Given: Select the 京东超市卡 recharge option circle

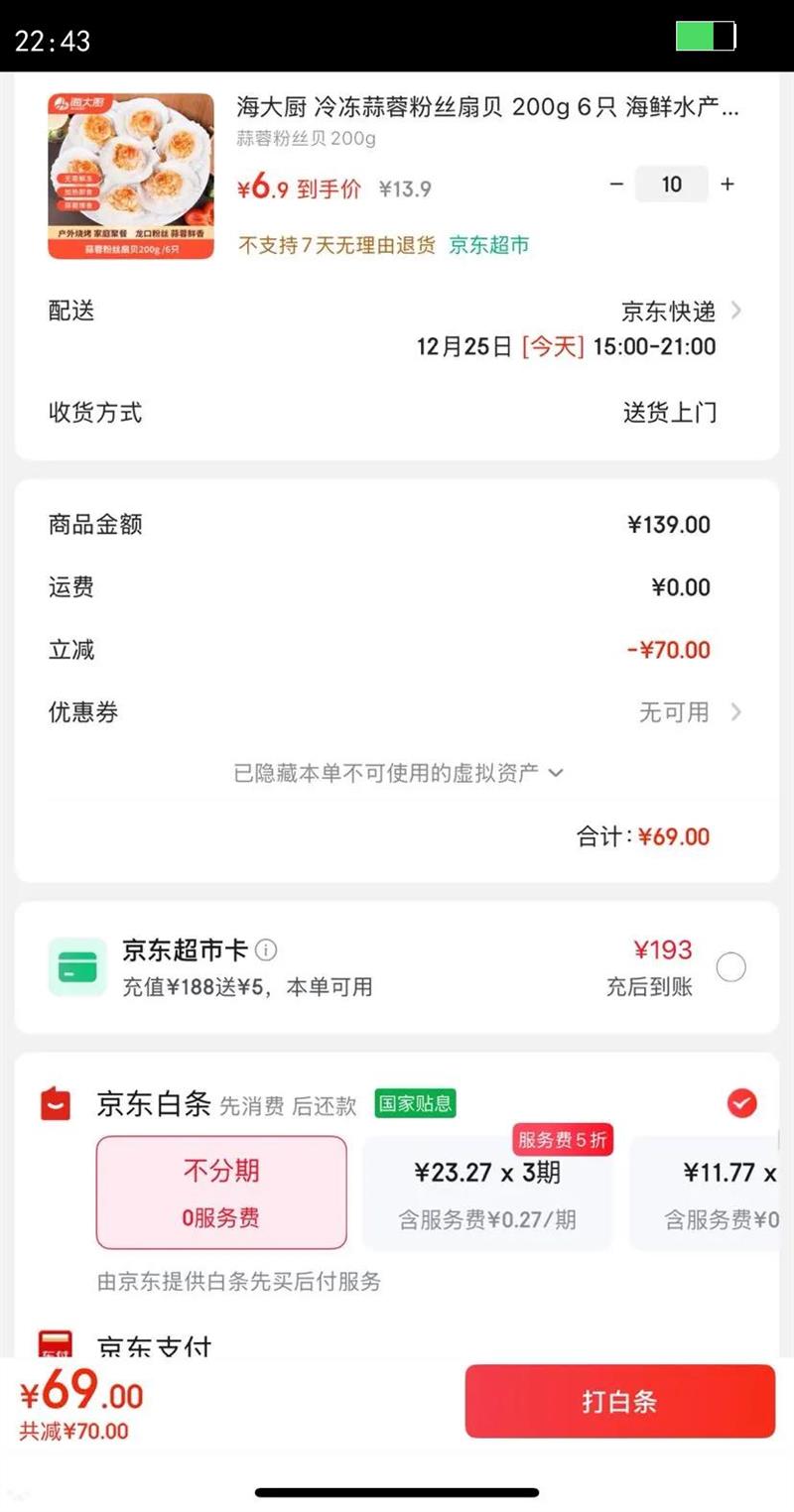Looking at the screenshot, I should click(x=731, y=966).
